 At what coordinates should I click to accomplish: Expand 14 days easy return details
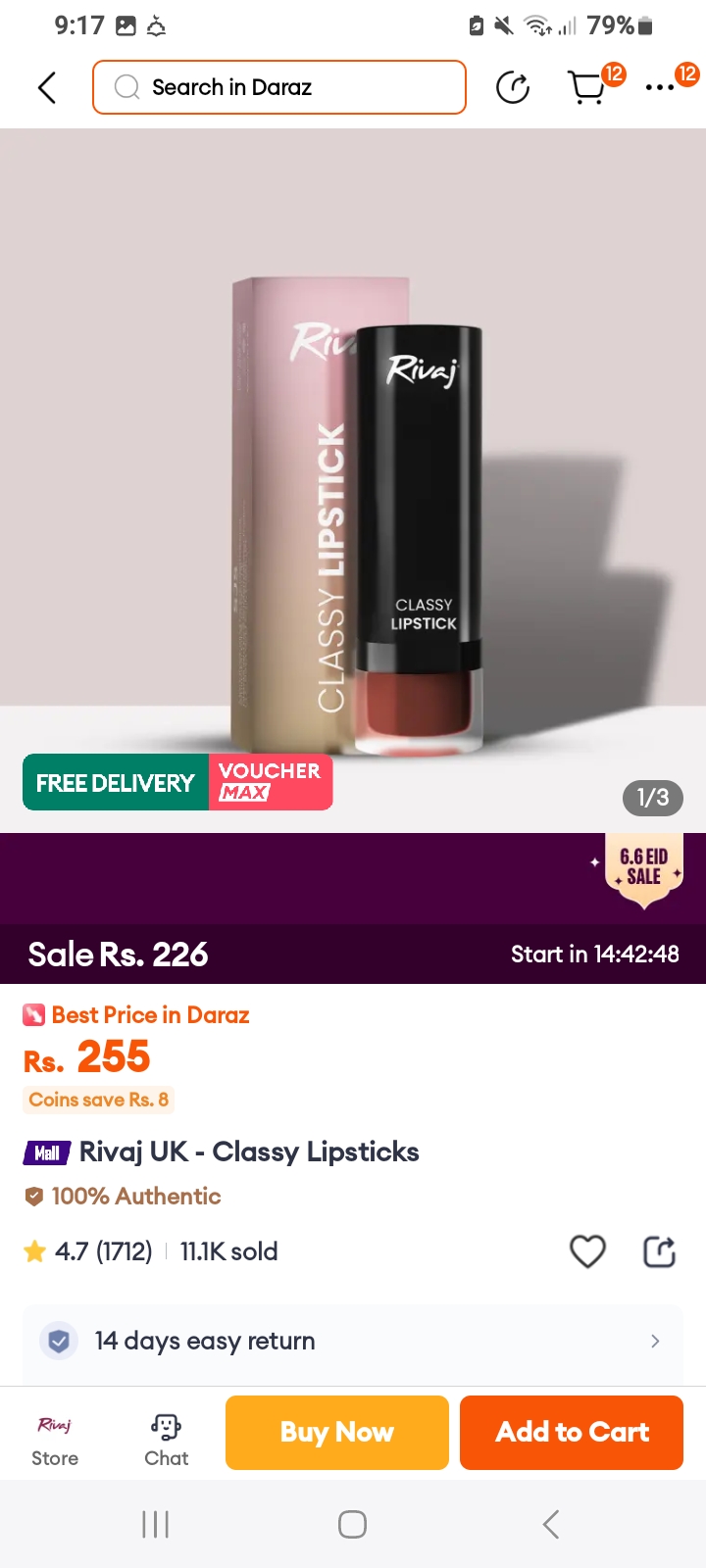click(x=353, y=1341)
